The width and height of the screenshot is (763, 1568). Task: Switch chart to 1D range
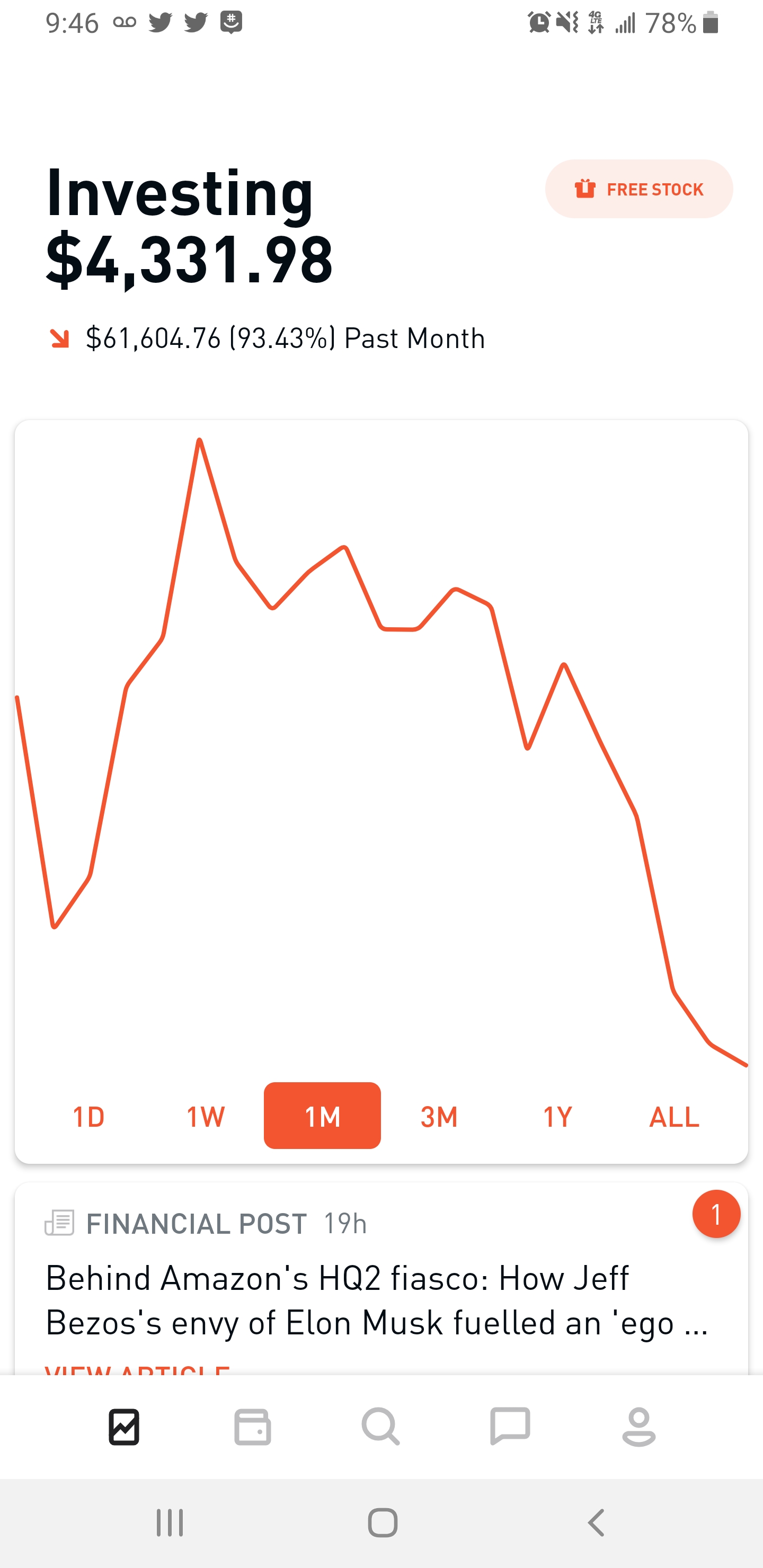click(88, 1116)
